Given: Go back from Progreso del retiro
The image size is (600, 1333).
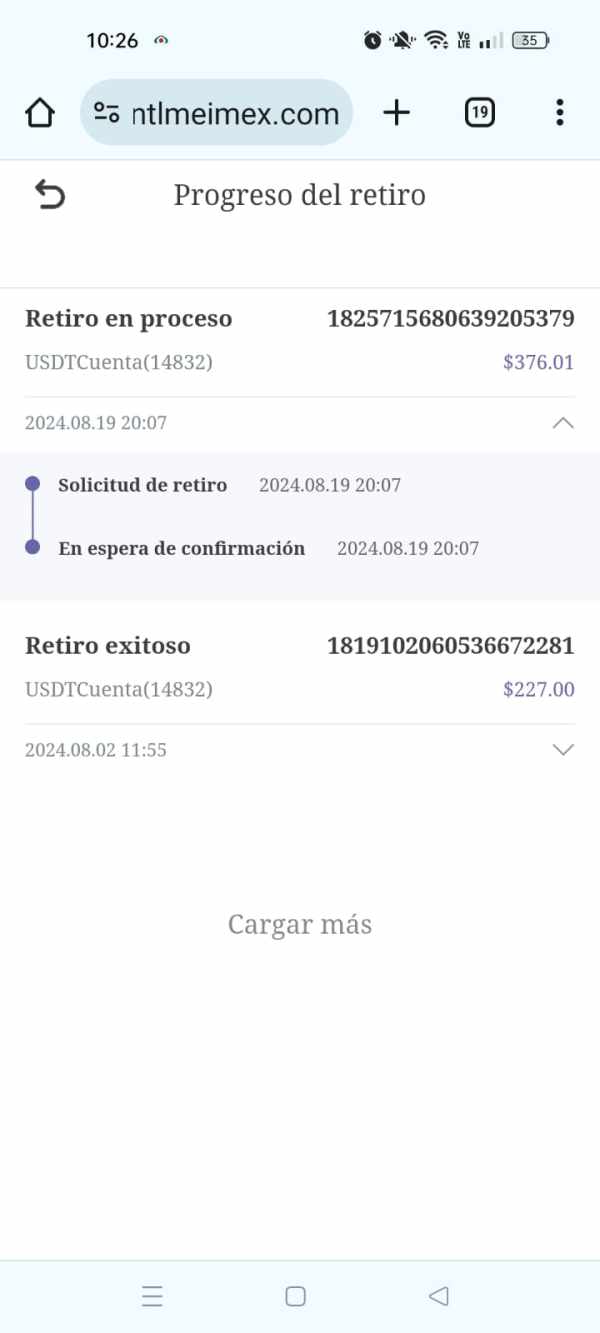Looking at the screenshot, I should click(49, 194).
